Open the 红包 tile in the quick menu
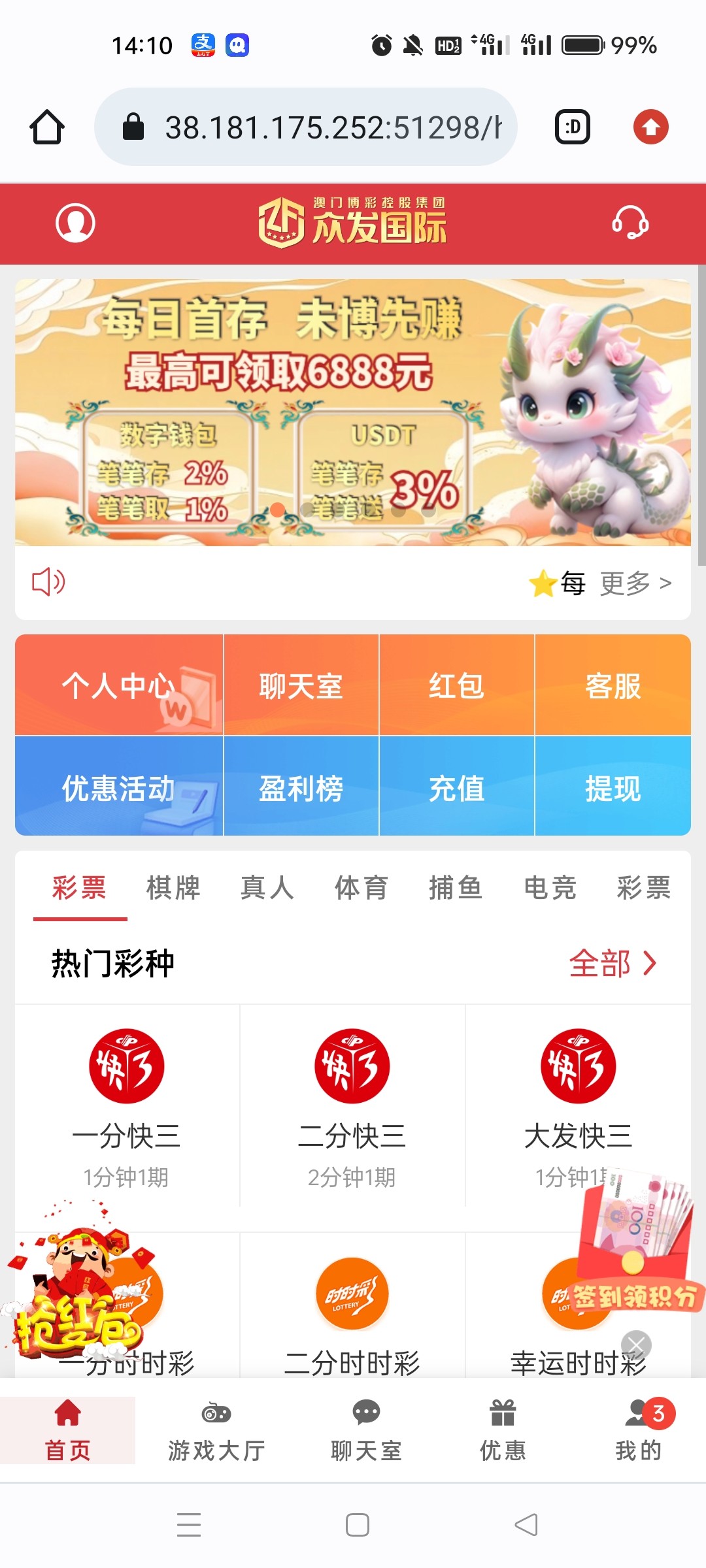706x1568 pixels. 456,685
